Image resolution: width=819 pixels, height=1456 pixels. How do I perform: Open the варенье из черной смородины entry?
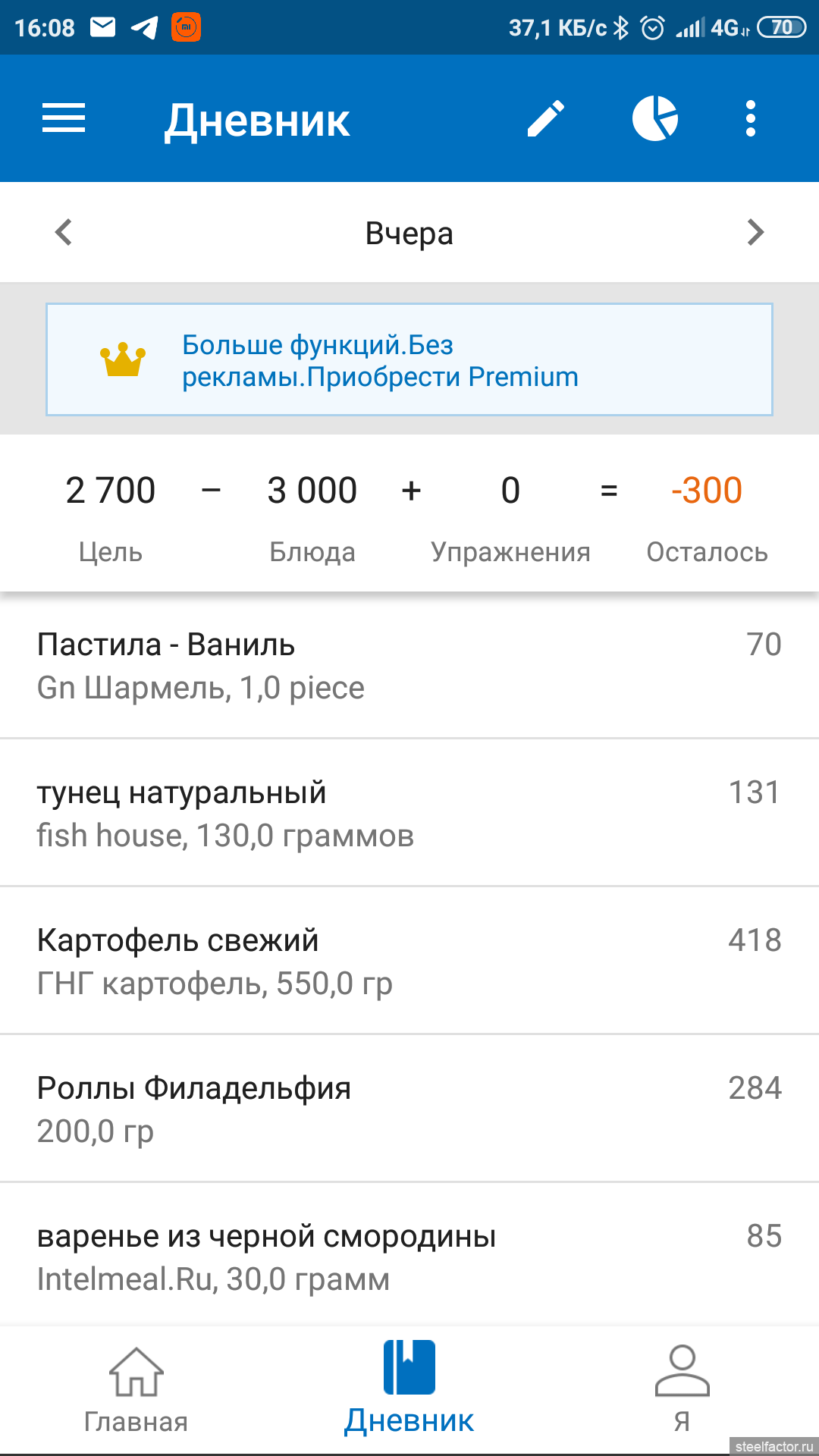point(409,1257)
